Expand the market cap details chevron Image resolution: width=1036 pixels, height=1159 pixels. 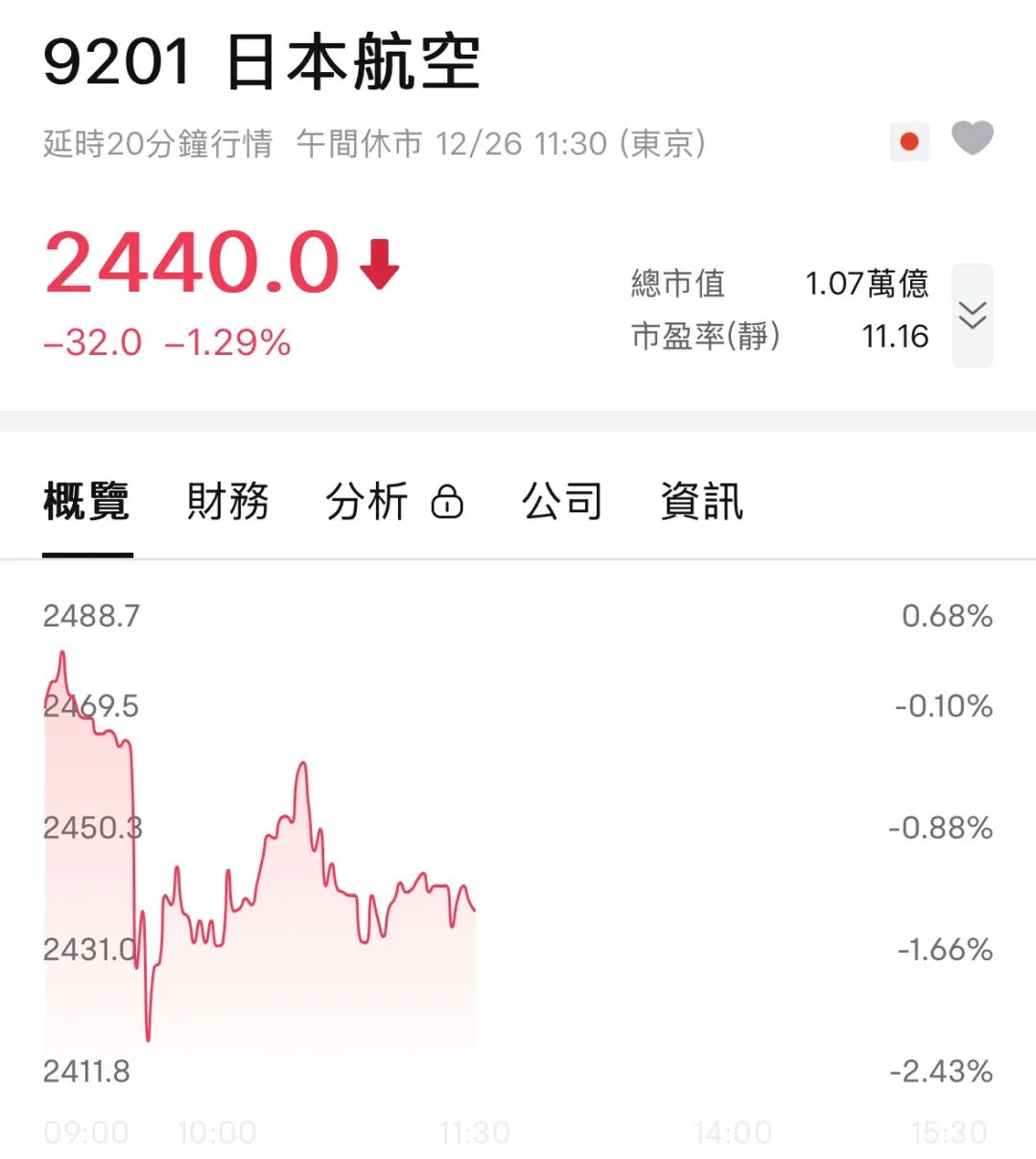click(x=972, y=315)
